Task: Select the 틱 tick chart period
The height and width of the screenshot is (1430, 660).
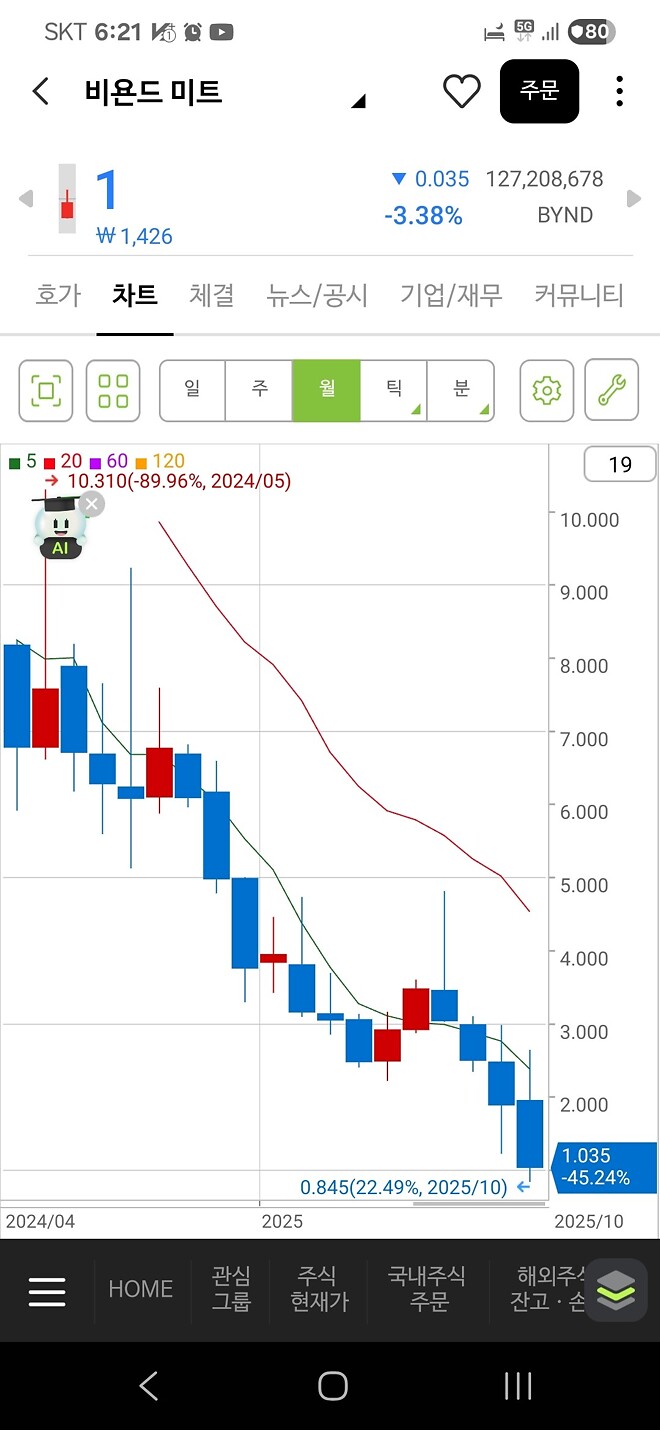Action: pyautogui.click(x=394, y=390)
